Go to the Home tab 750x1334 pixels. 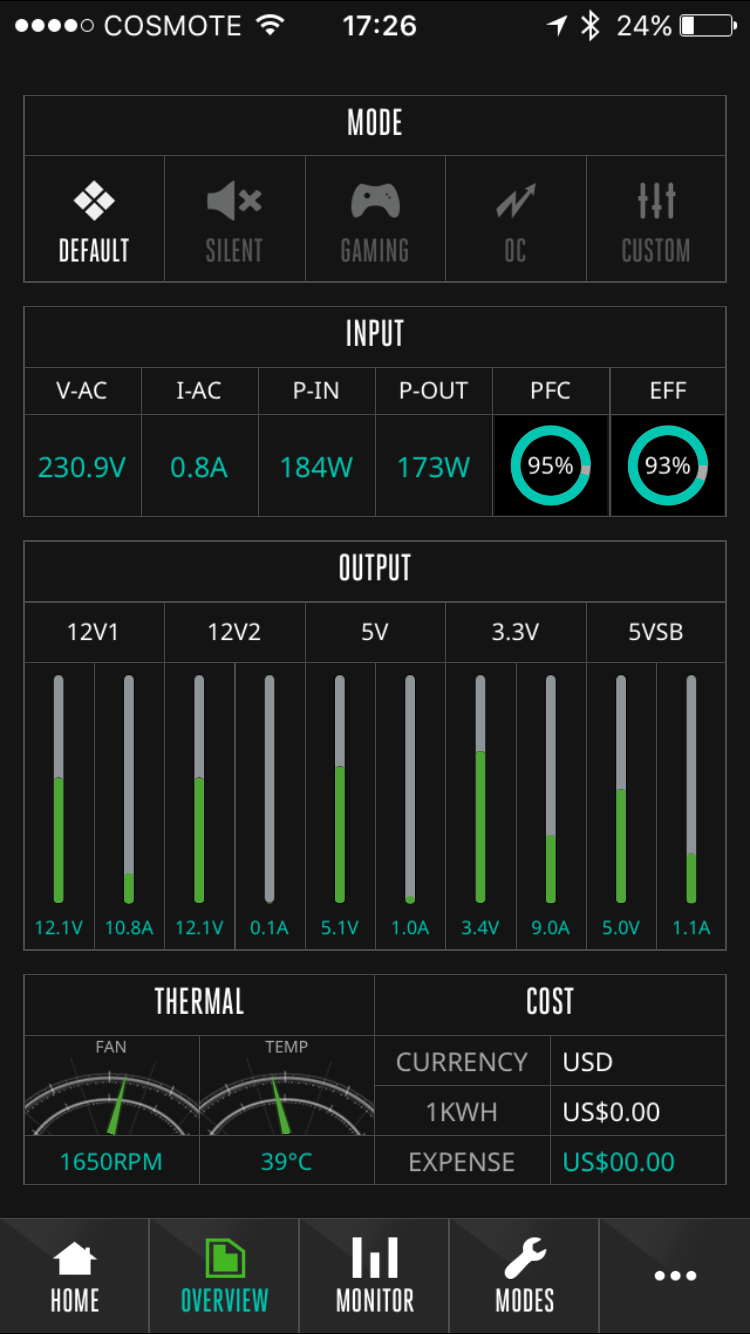(75, 1276)
